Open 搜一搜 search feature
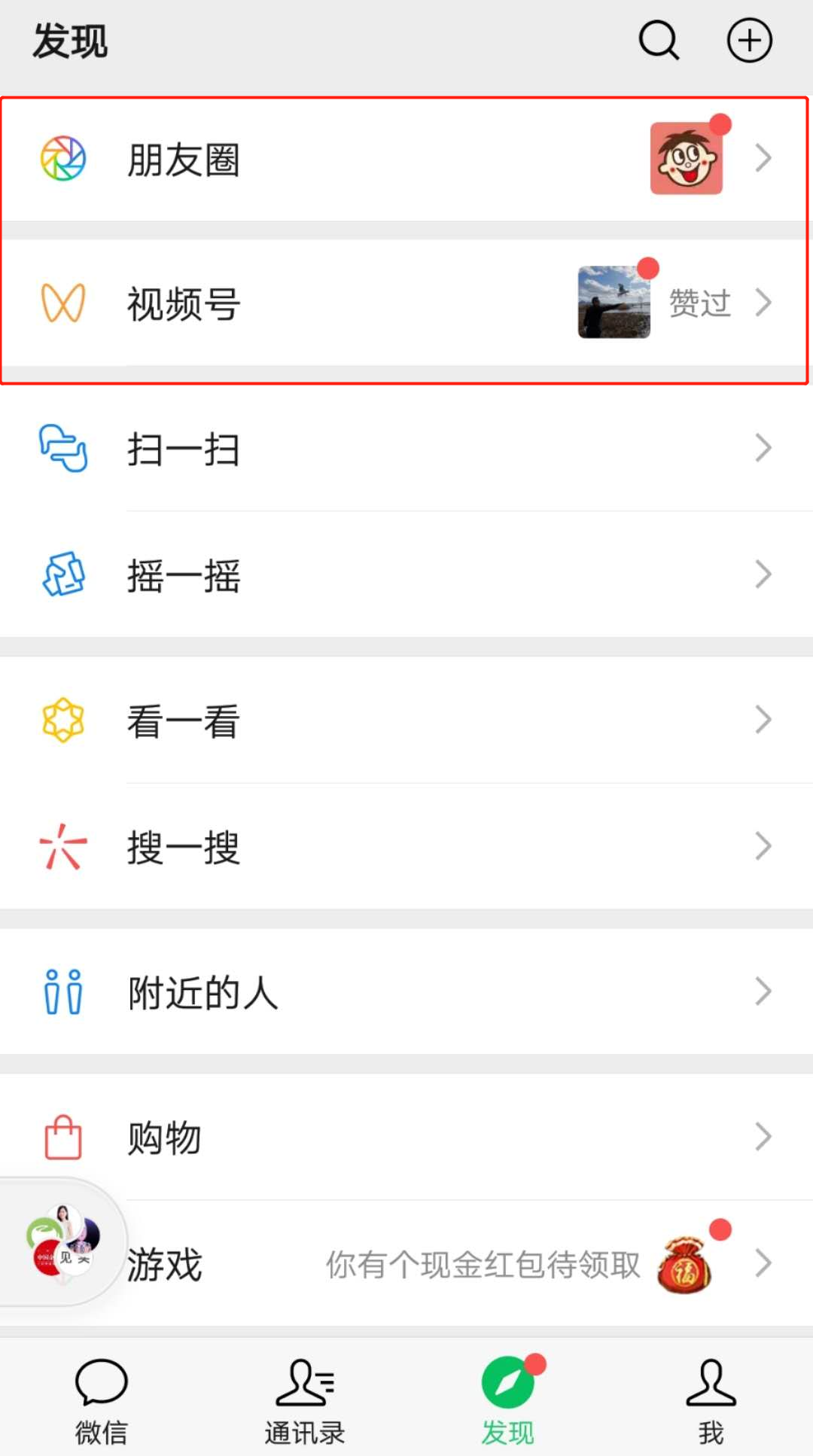 406,847
